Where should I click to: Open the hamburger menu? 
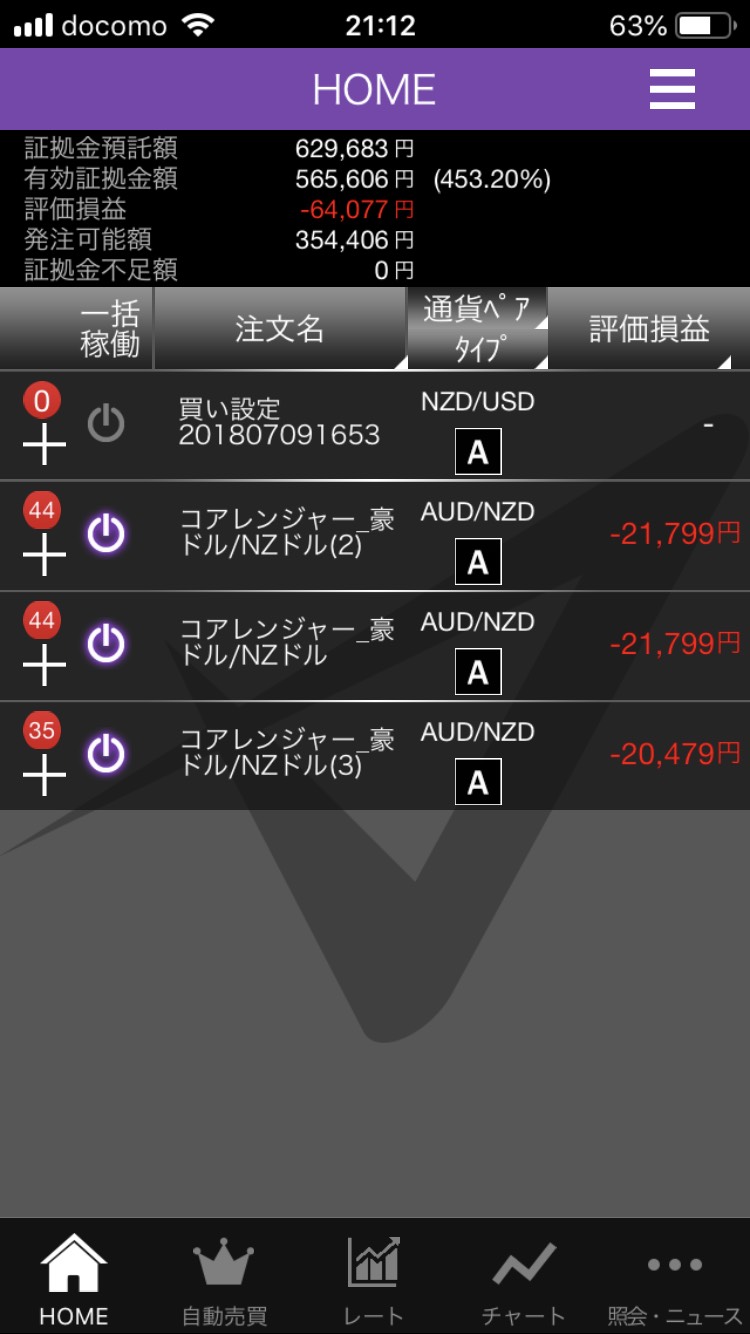tap(671, 89)
